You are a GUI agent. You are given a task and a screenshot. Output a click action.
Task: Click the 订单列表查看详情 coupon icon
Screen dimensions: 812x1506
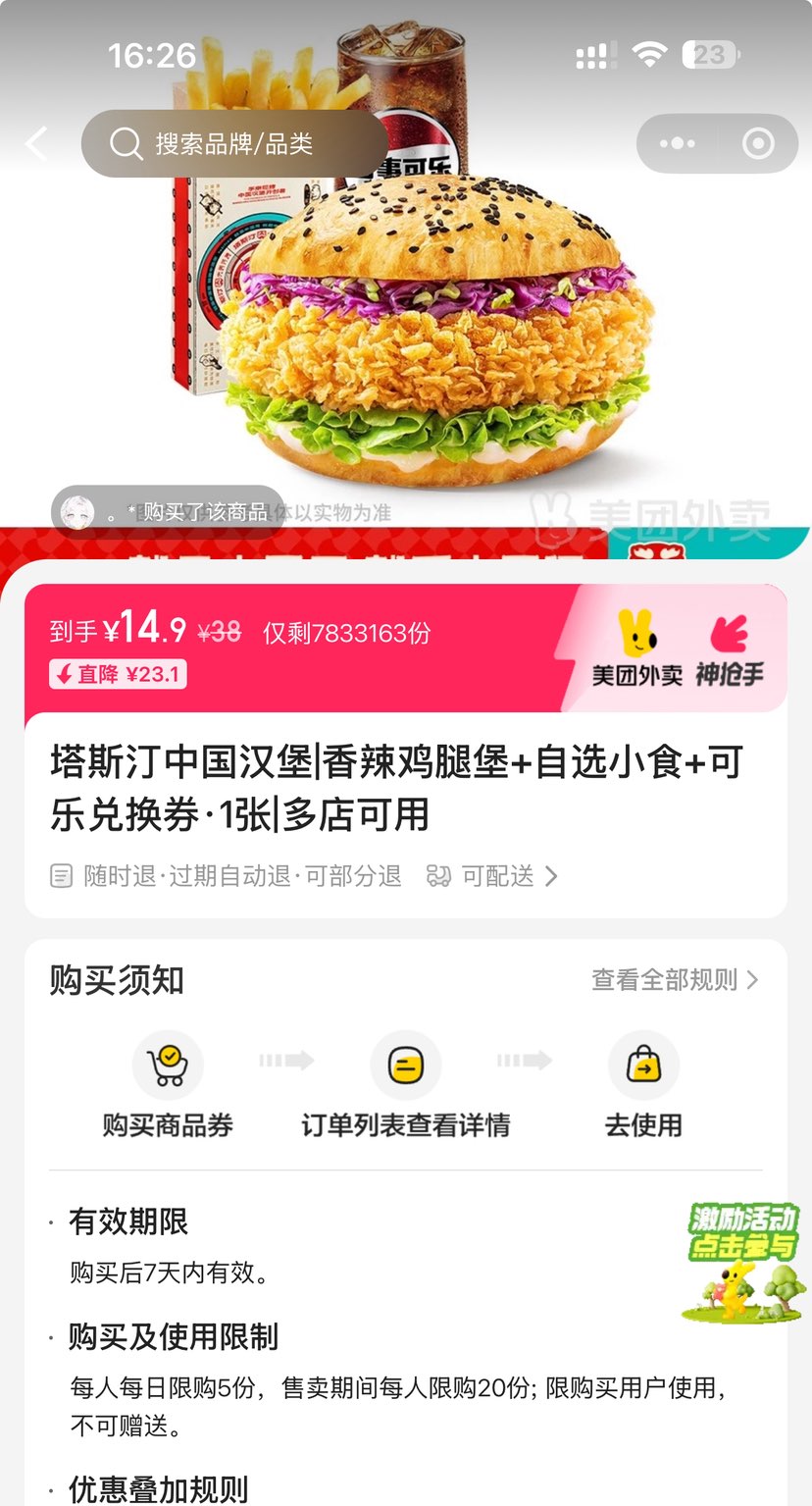coord(406,1064)
